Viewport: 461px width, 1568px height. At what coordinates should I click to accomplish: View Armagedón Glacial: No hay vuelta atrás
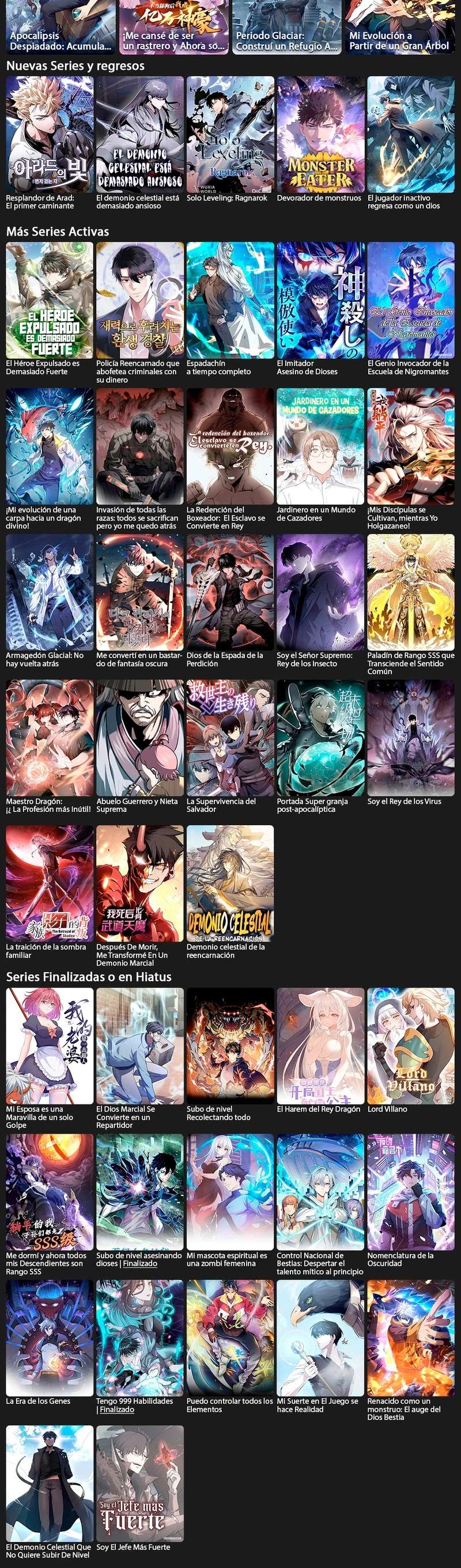point(50,591)
